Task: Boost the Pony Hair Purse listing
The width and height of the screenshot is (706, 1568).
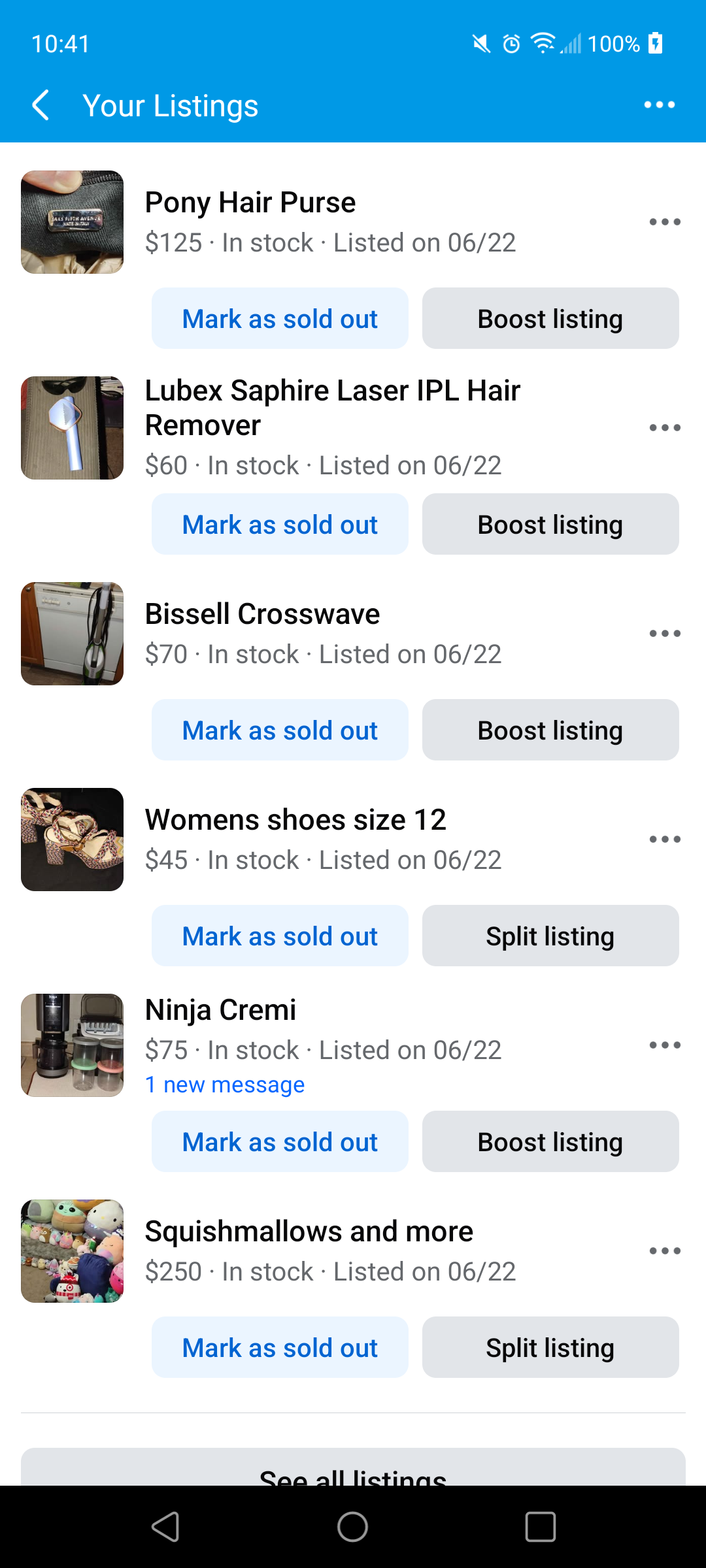Action: click(550, 319)
